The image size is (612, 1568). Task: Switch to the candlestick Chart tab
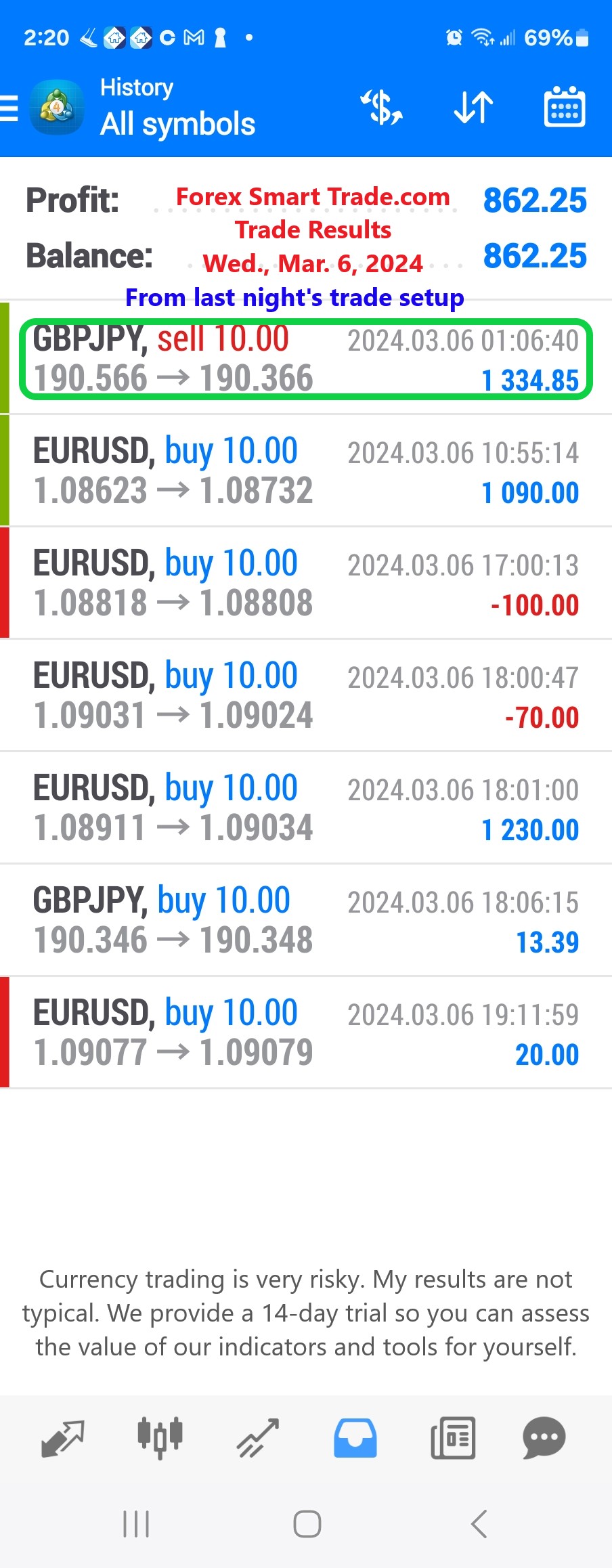click(160, 1438)
